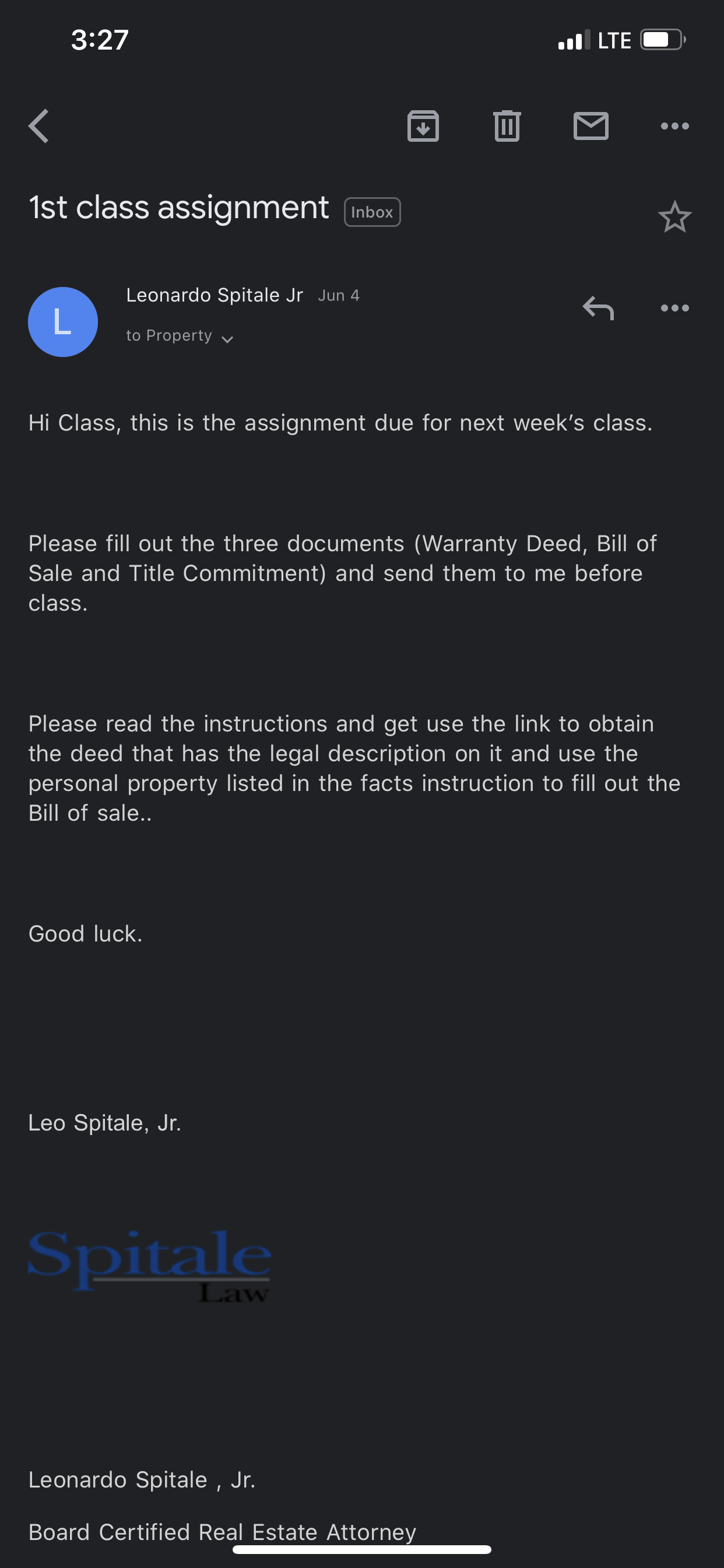Delete this email with the trash icon

pyautogui.click(x=507, y=126)
